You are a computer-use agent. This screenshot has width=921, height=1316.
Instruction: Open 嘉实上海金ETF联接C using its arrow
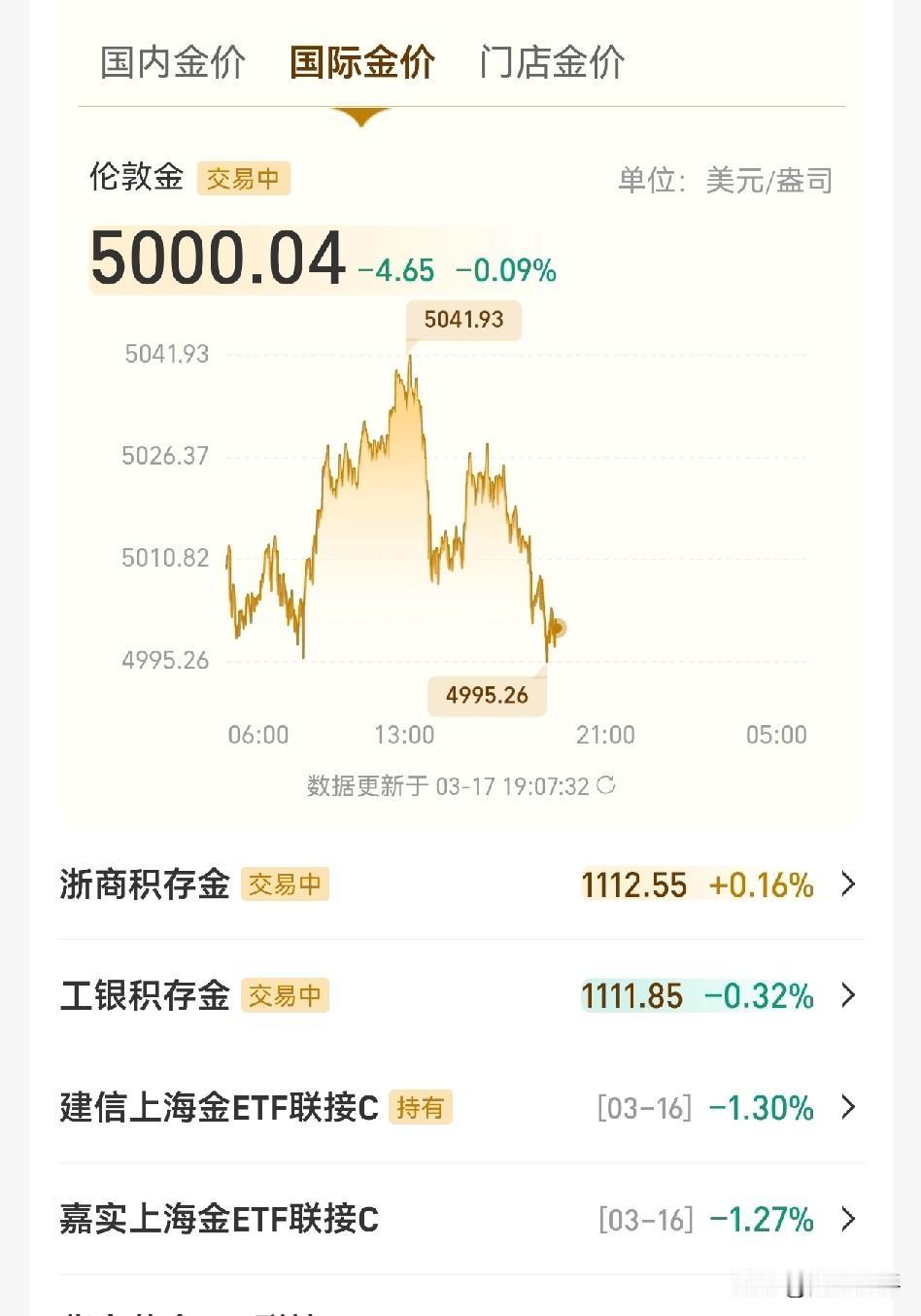(x=847, y=1219)
